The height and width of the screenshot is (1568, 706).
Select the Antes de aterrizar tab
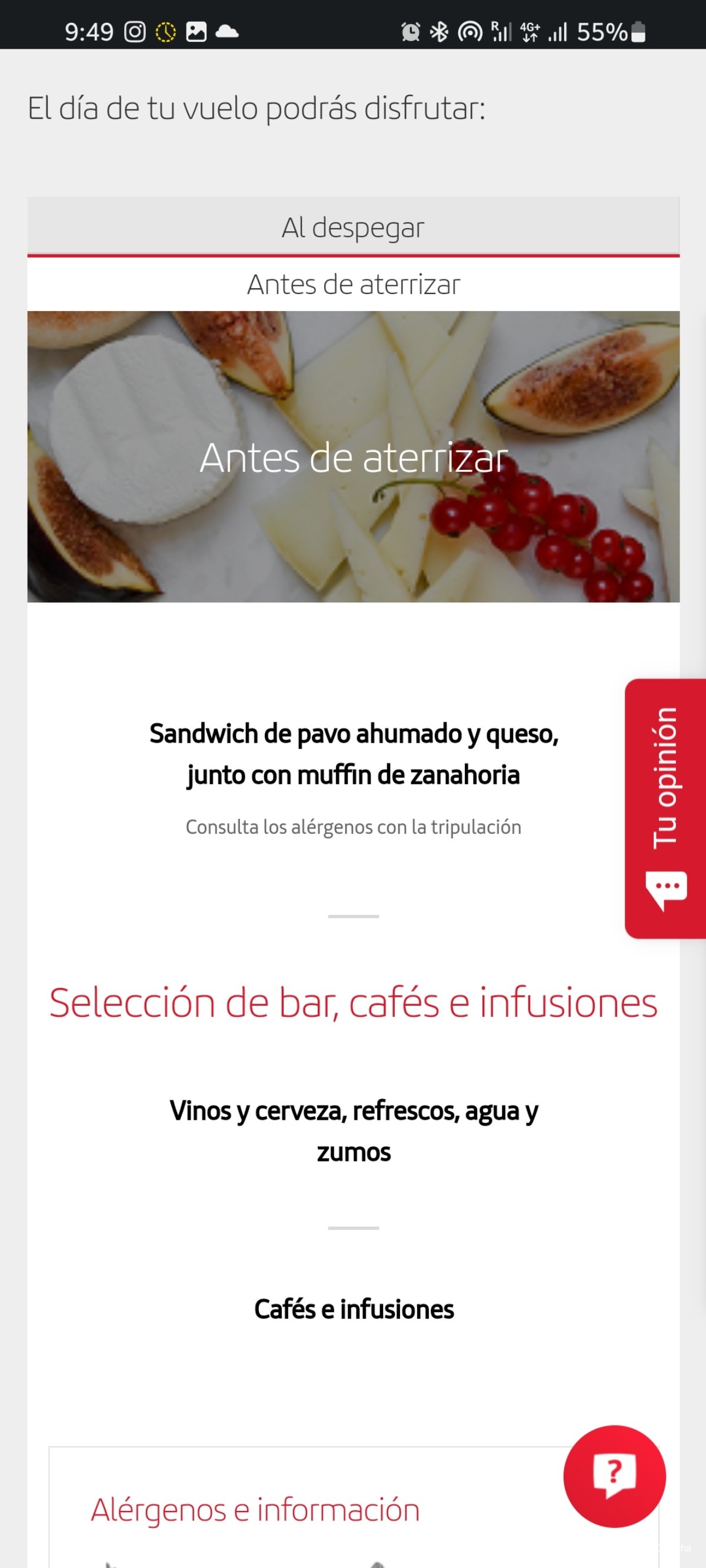tap(352, 284)
